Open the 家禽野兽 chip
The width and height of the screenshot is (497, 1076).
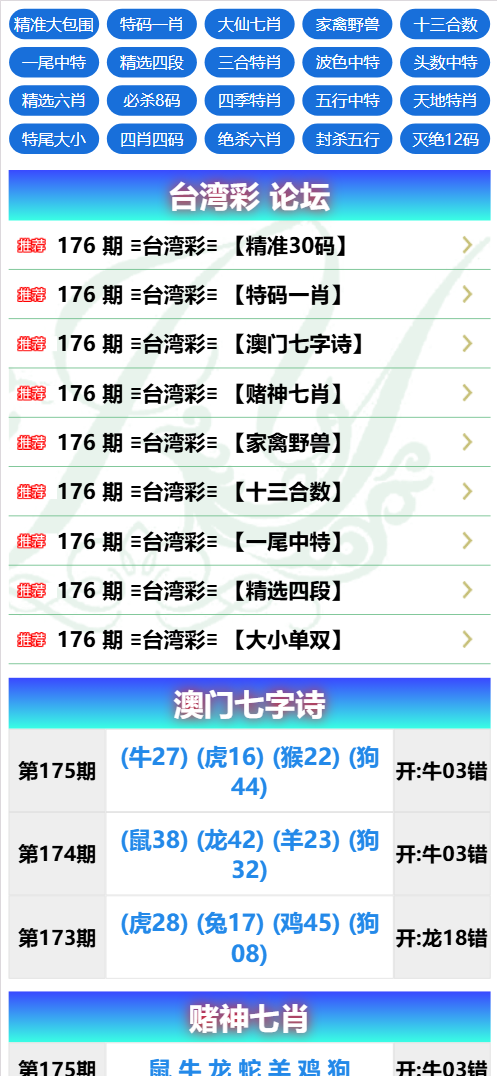click(x=347, y=25)
